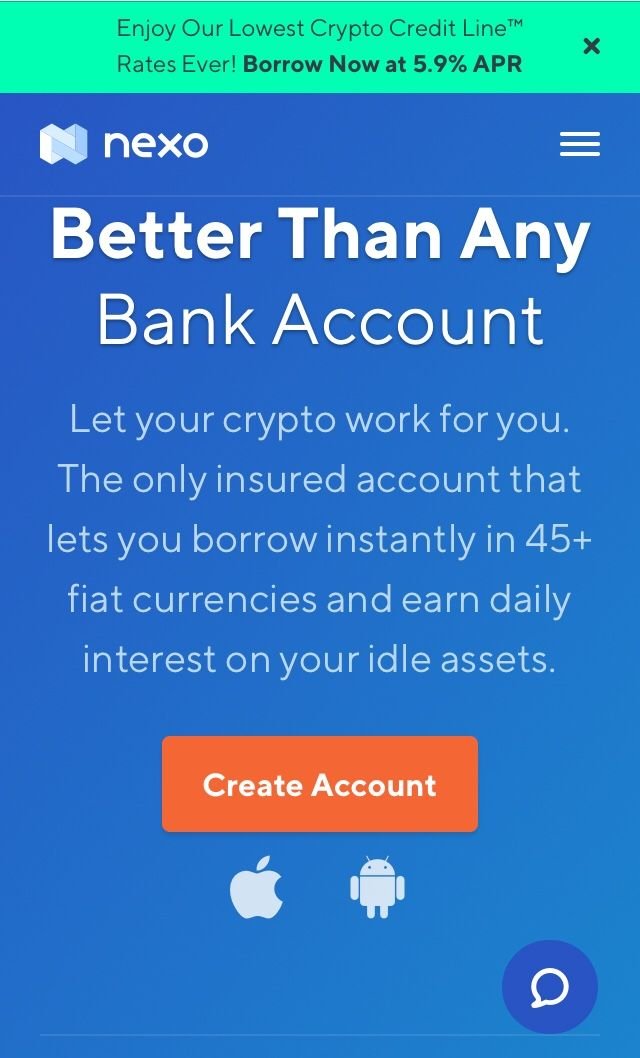Open the live chat bubble
This screenshot has width=640, height=1058.
549,987
